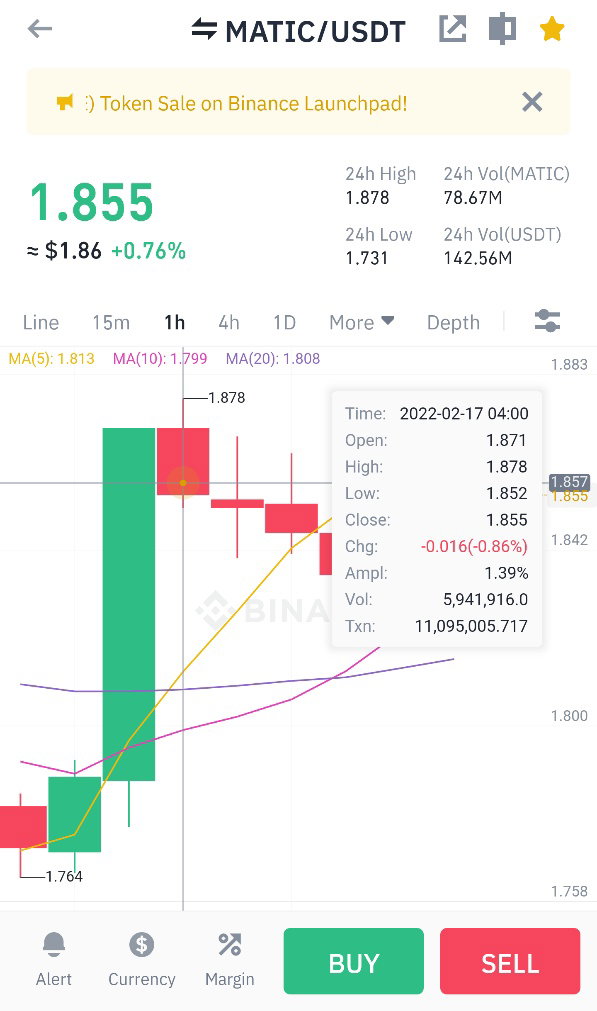Open the split-view chart icon
Image resolution: width=597 pixels, height=1011 pixels.
click(502, 29)
